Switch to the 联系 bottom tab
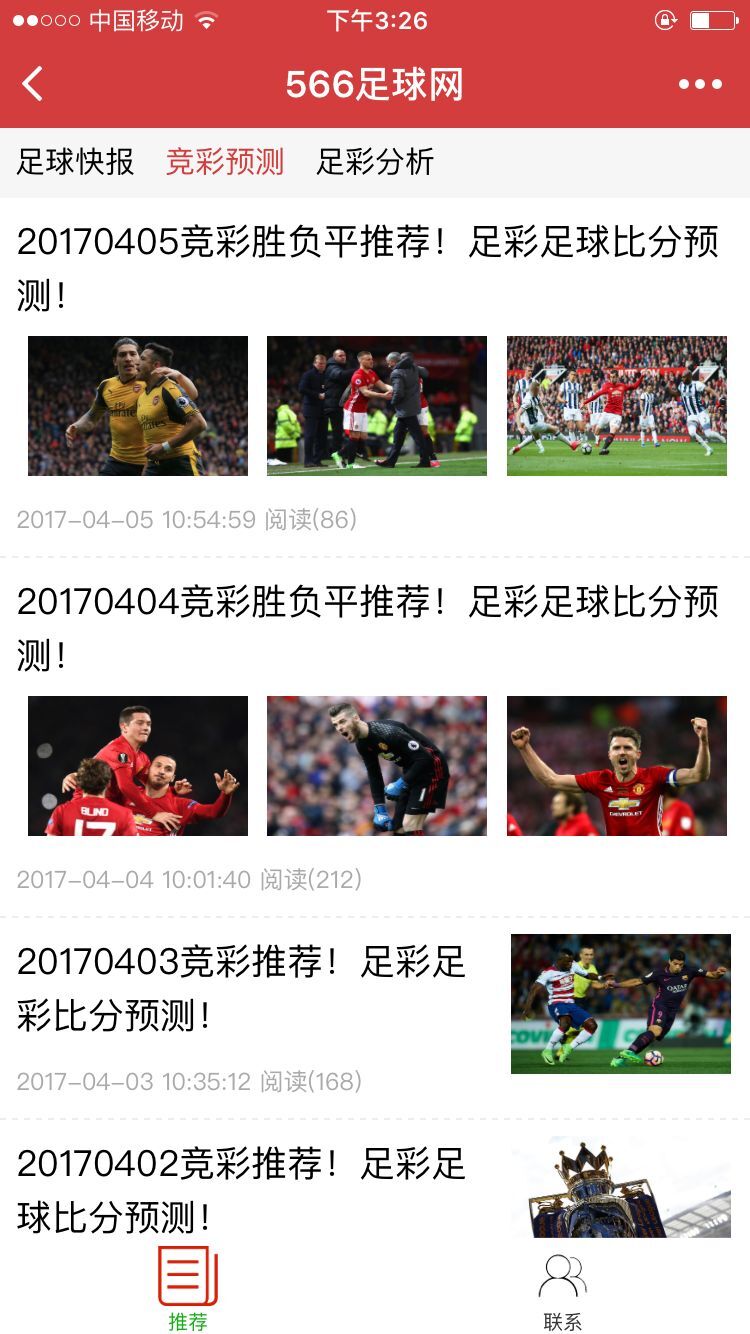Viewport: 750px width, 1334px height. tap(562, 1288)
